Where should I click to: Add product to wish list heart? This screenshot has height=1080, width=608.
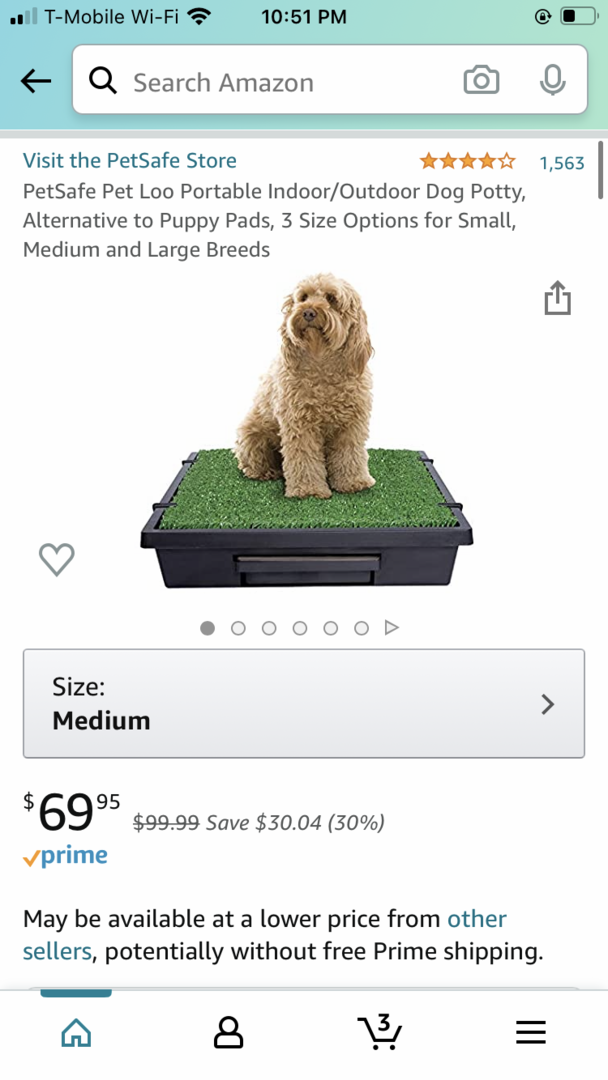56,559
